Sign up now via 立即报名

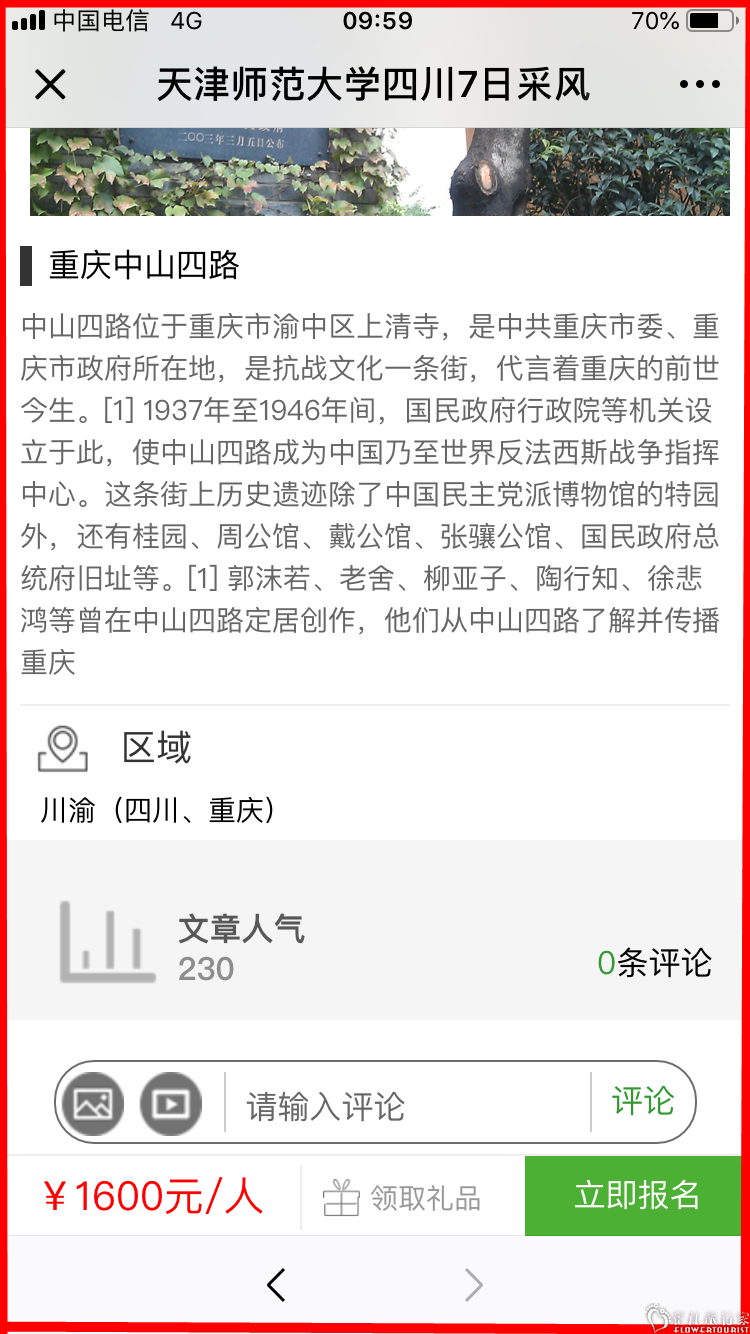point(636,1196)
